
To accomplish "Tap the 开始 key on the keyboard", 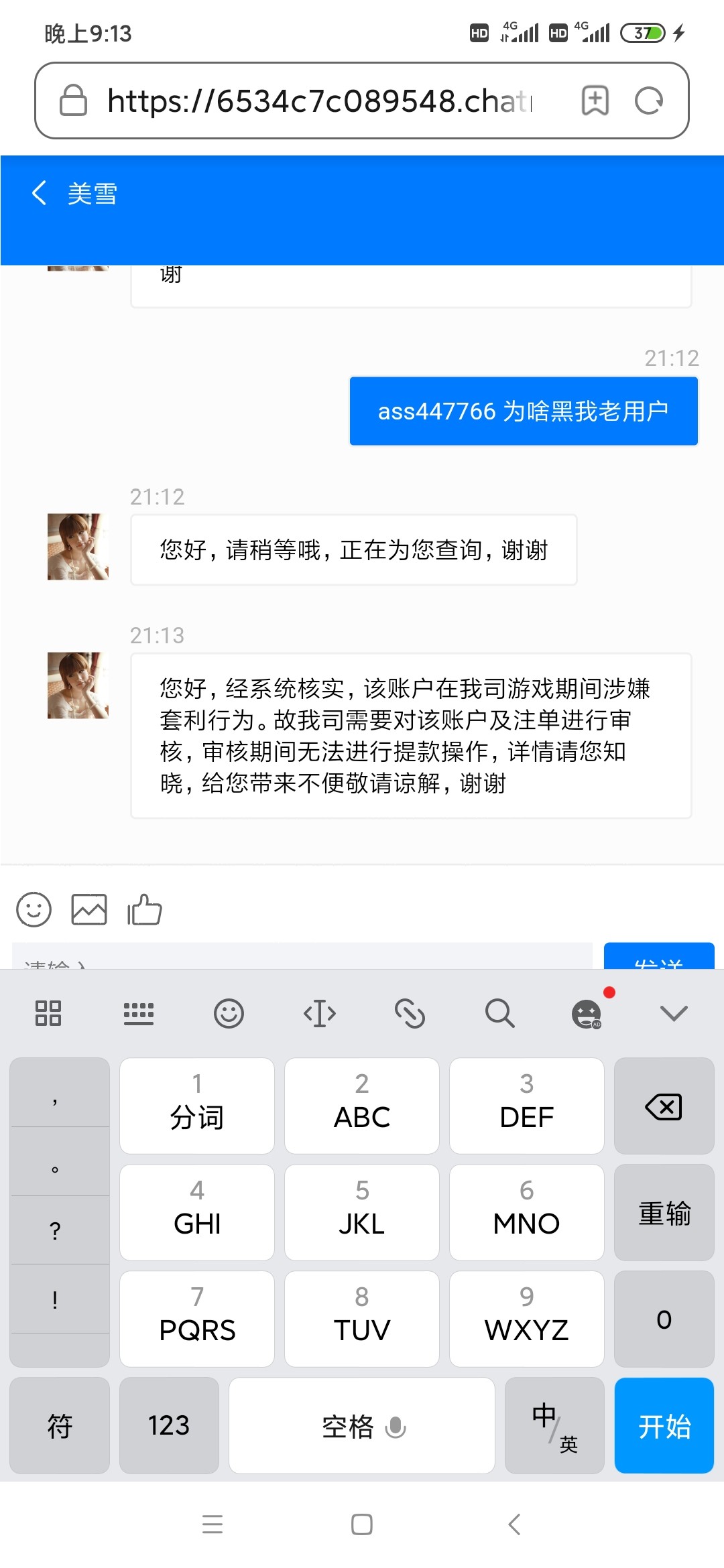I will [664, 1425].
